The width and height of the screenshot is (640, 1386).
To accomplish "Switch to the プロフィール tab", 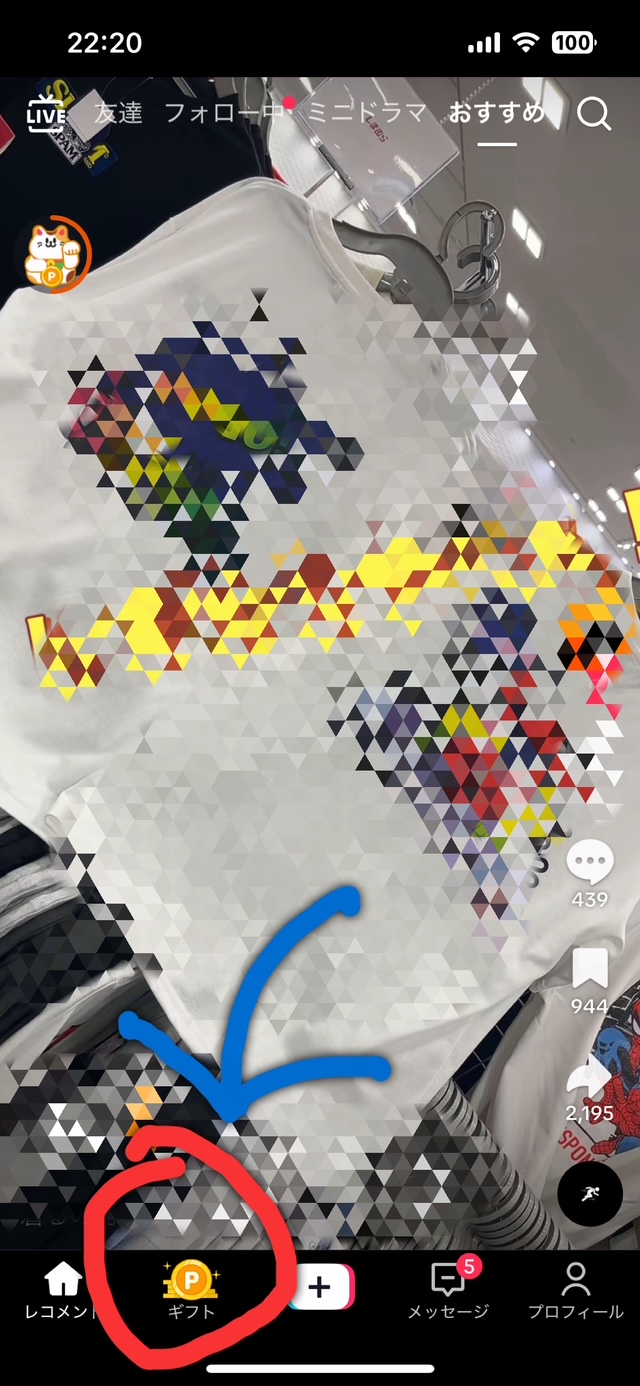I will 575,1290.
